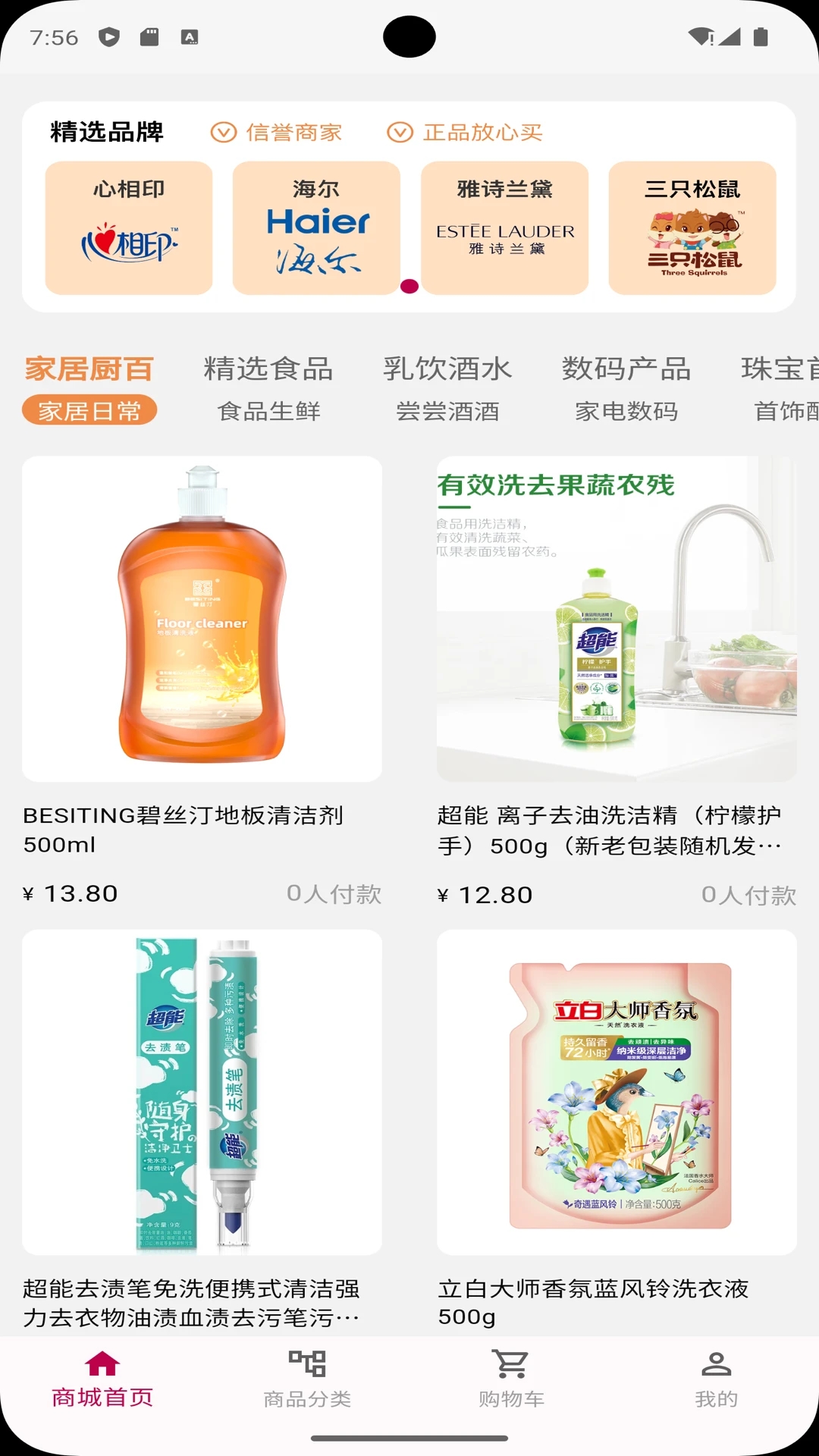819x1456 pixels.
Task: Open the 商品分类 bottom tab
Action: pos(307,1379)
